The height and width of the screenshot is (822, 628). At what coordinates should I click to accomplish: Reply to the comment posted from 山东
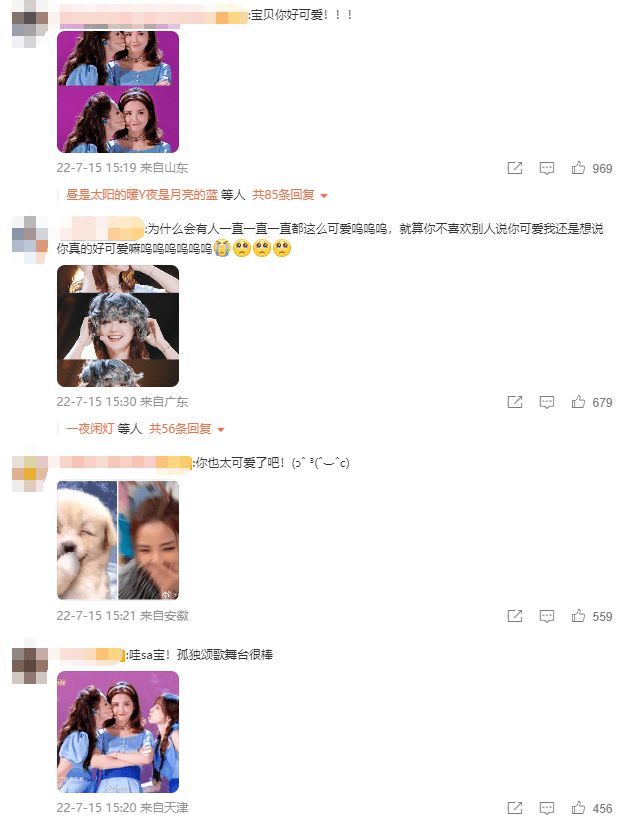point(546,168)
